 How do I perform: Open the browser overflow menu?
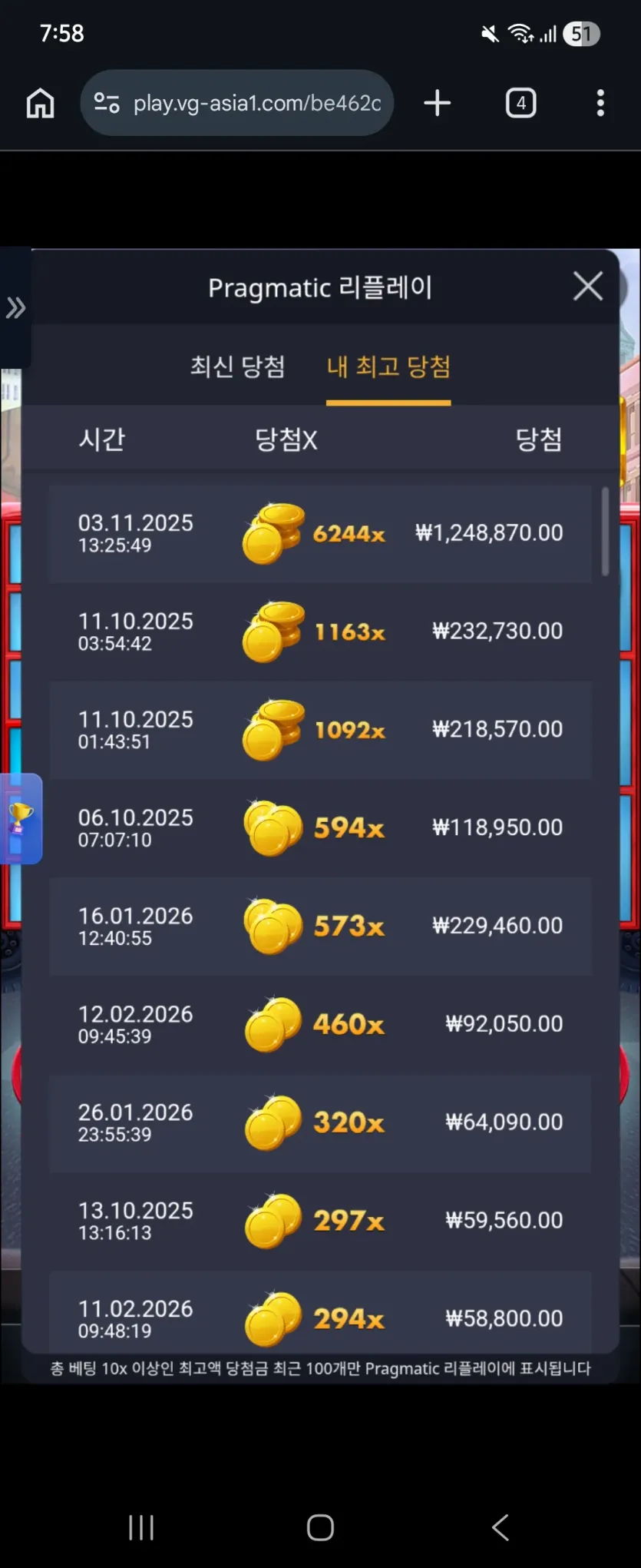(x=600, y=103)
